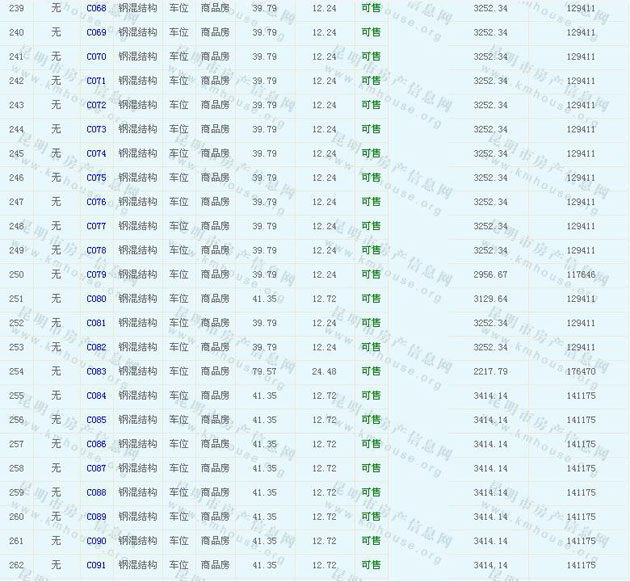View unit C078 details
The image size is (630, 582).
[96, 250]
